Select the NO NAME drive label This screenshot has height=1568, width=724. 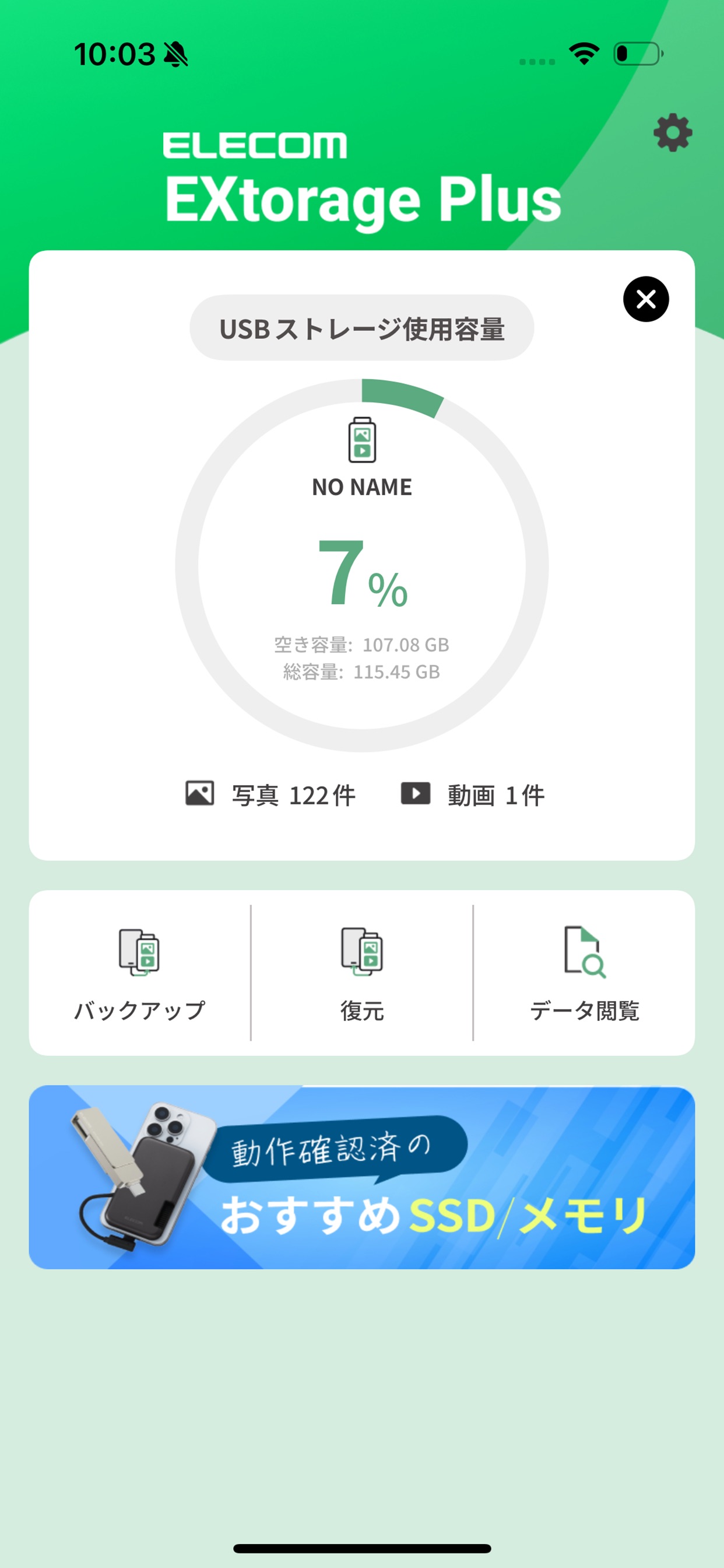[x=361, y=487]
